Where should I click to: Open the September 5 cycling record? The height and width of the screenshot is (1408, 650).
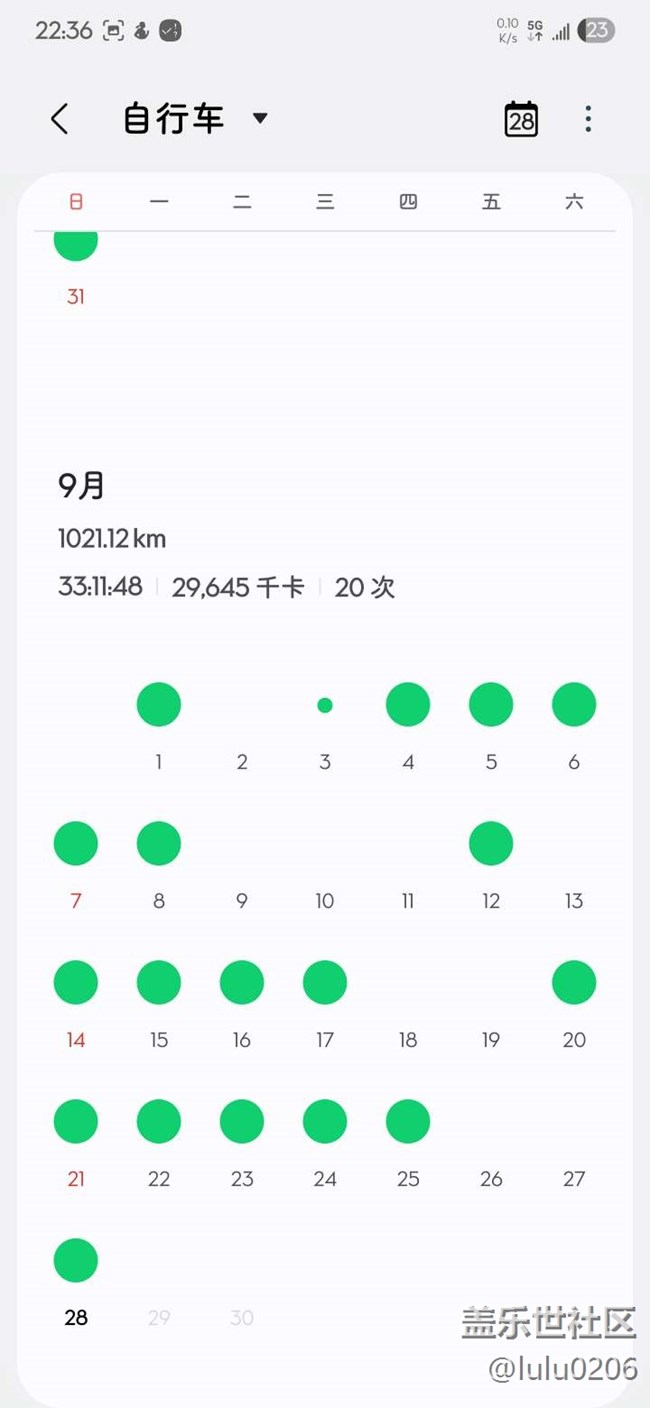click(491, 705)
